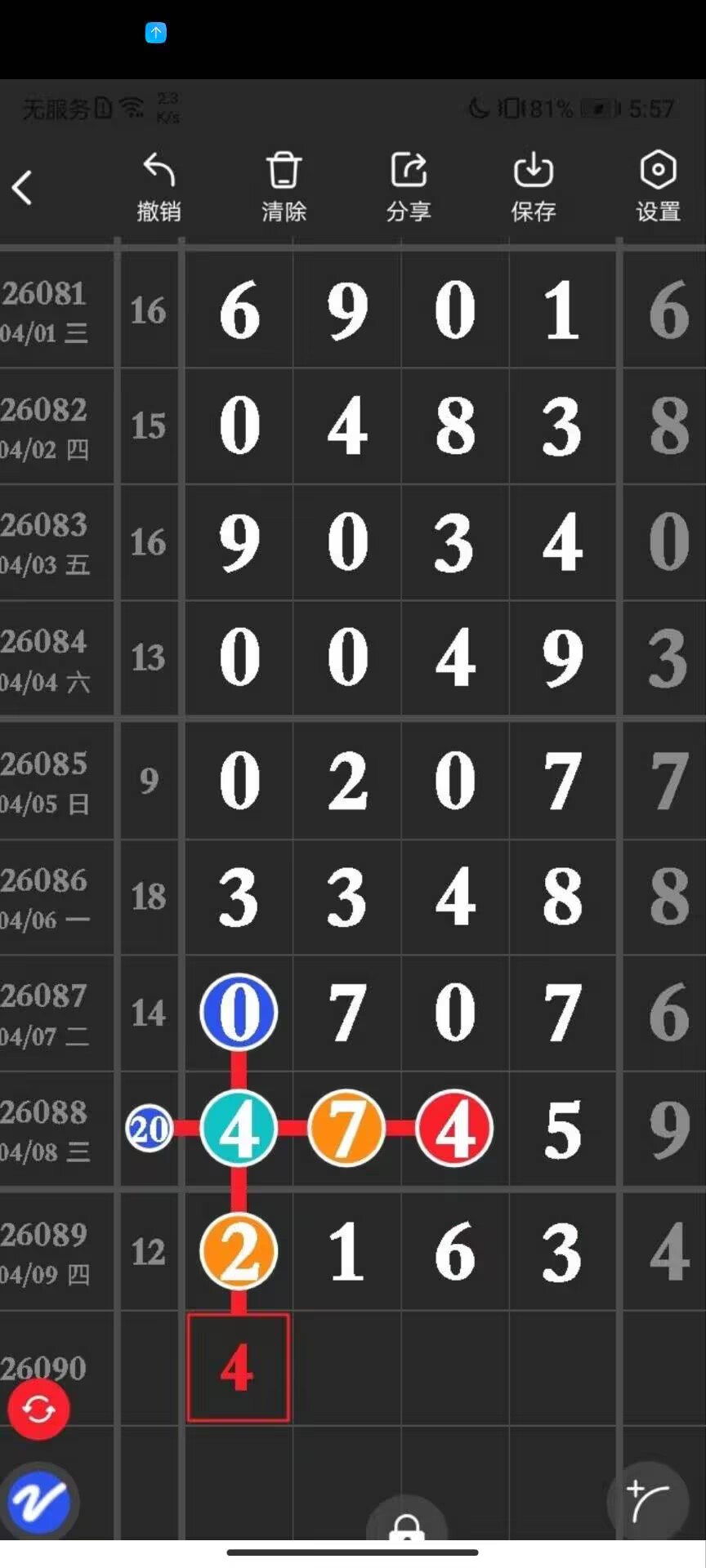Screen dimensions: 706x1568
Task: Open 设置 settings
Action: 658,187
